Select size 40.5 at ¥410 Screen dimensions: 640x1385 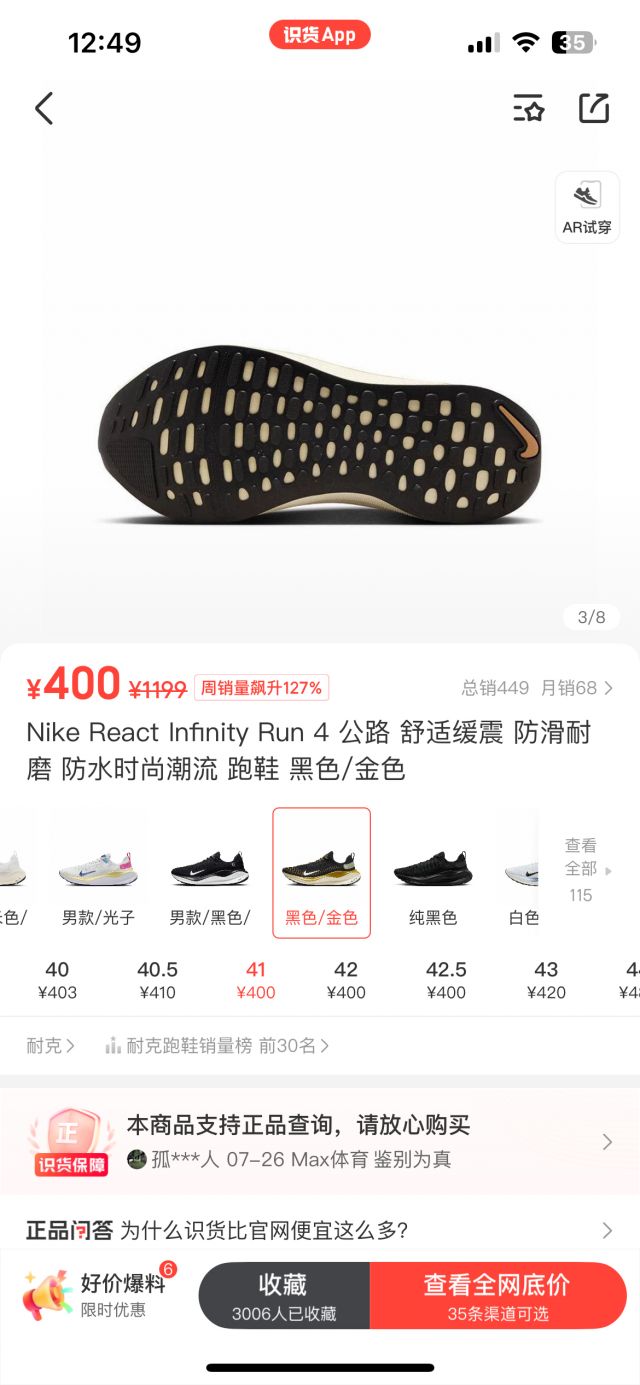point(157,980)
